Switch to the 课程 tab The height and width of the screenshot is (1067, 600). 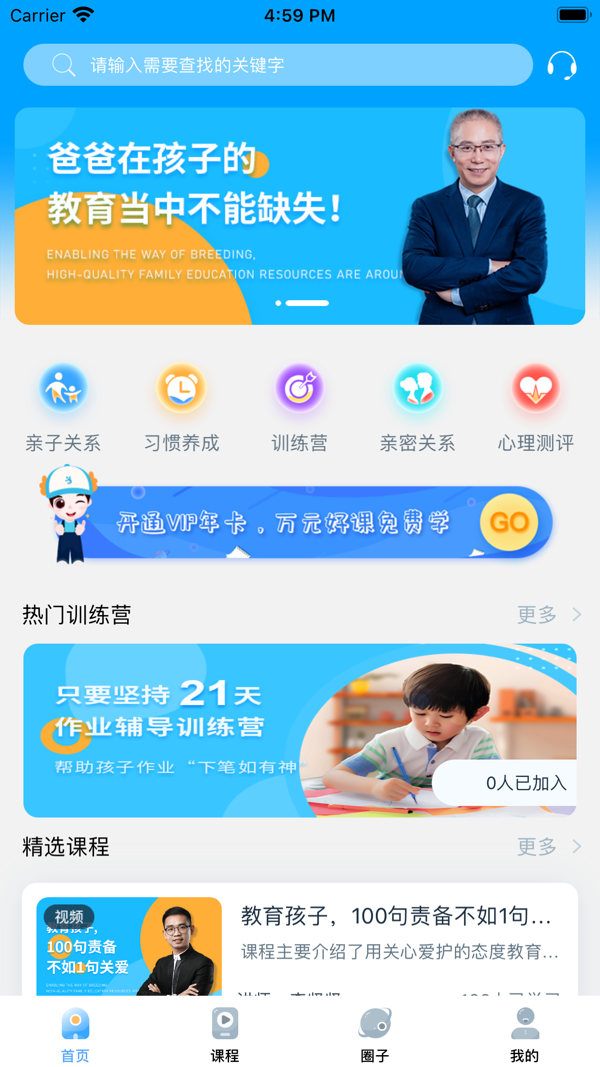(x=225, y=1034)
